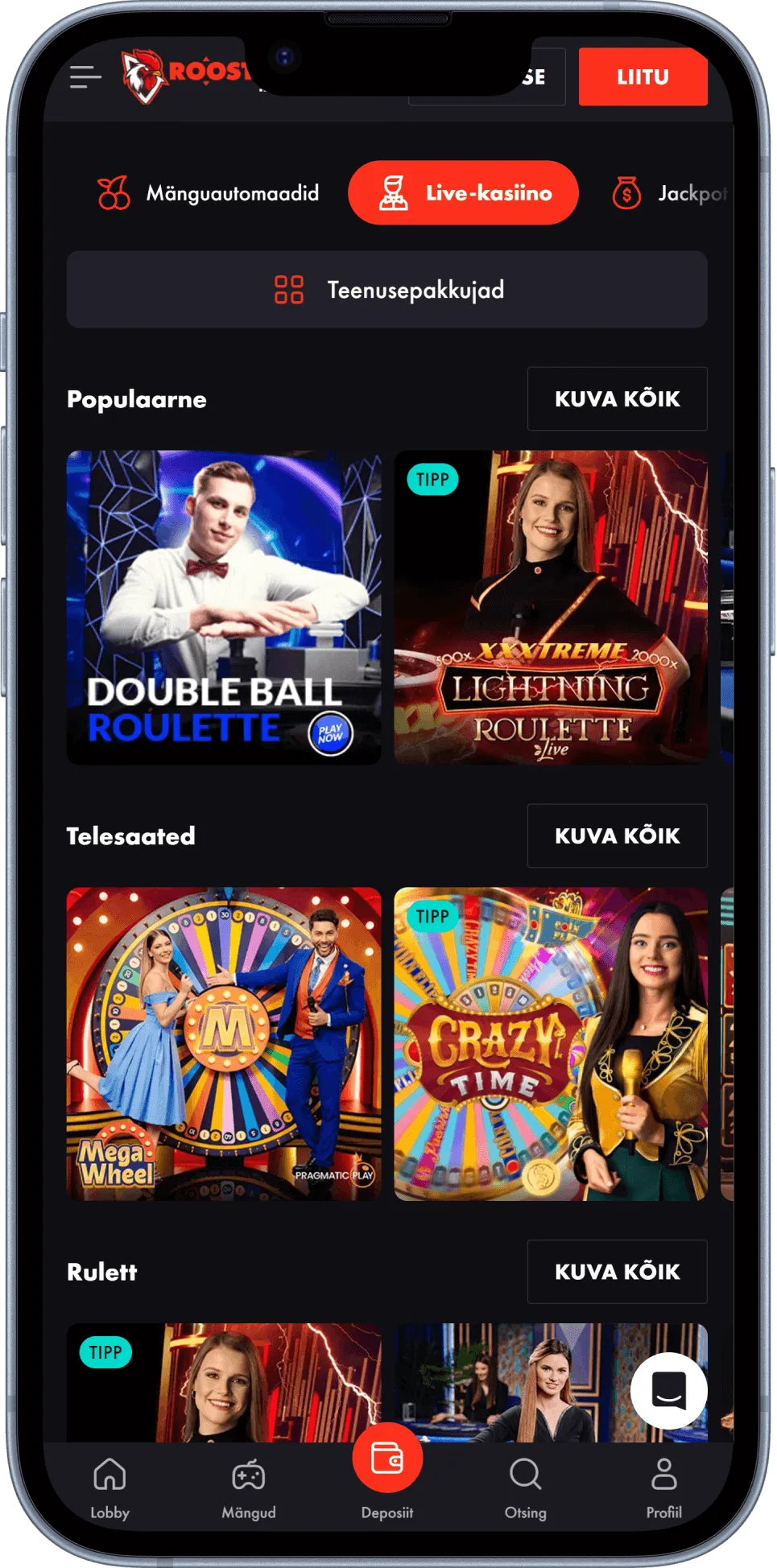
Task: Switch to the Mänguautomaadid category
Action: 209,193
